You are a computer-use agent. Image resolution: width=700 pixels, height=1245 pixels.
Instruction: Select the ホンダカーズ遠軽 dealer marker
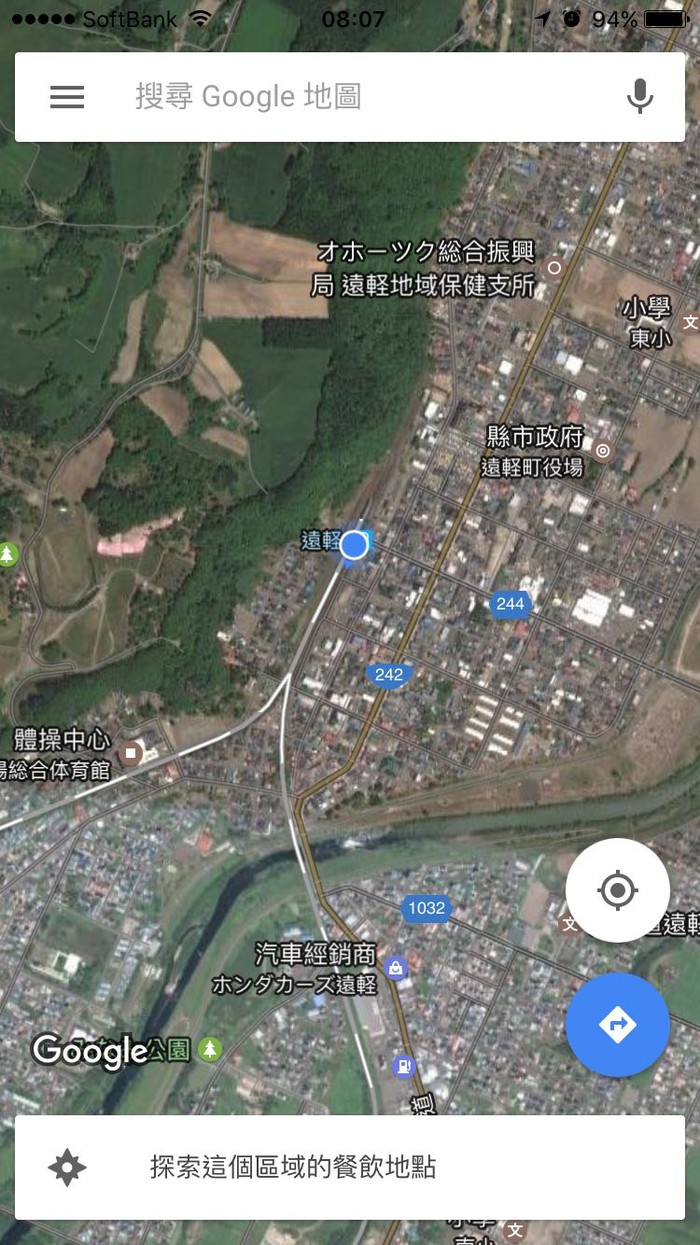[x=397, y=967]
